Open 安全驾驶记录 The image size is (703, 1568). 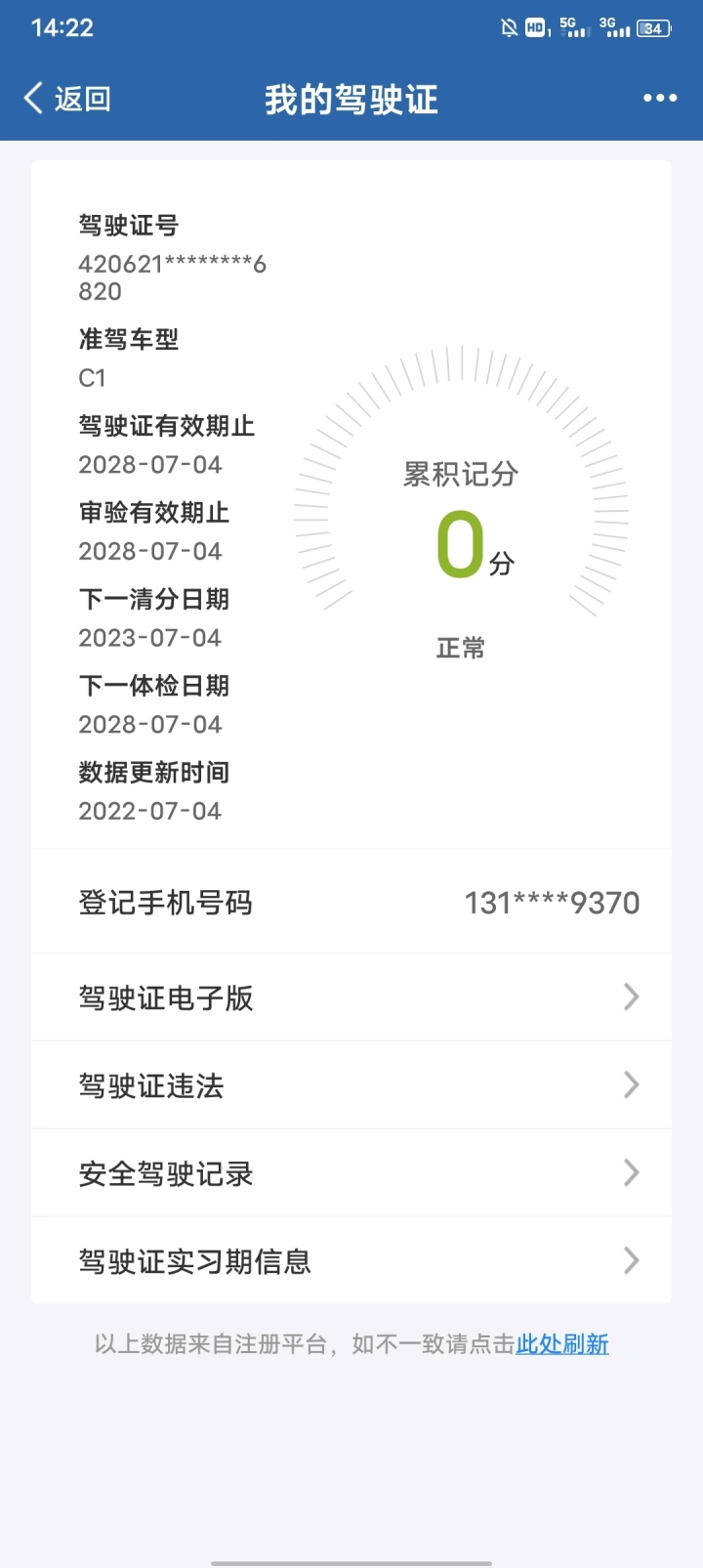(351, 1173)
